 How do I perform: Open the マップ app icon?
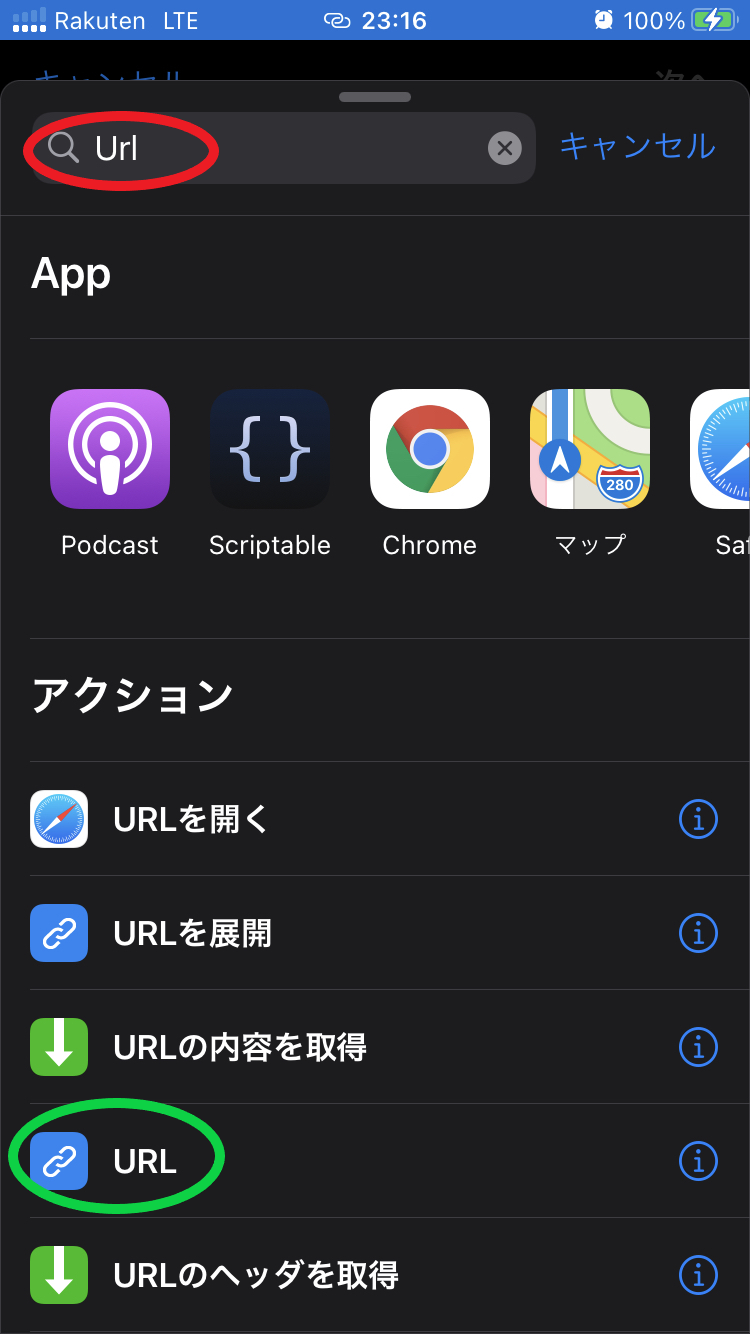pyautogui.click(x=590, y=448)
